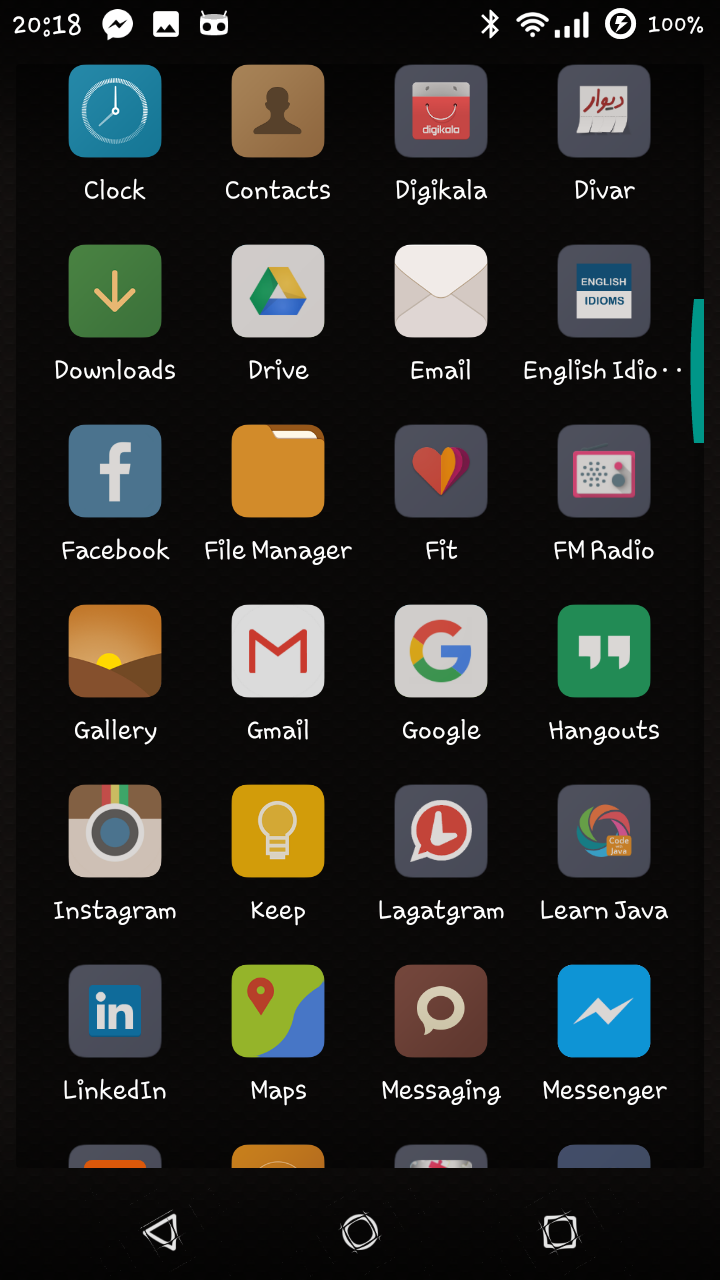The image size is (720, 1280).
Task: Launch the Keep notes app
Action: point(278,831)
